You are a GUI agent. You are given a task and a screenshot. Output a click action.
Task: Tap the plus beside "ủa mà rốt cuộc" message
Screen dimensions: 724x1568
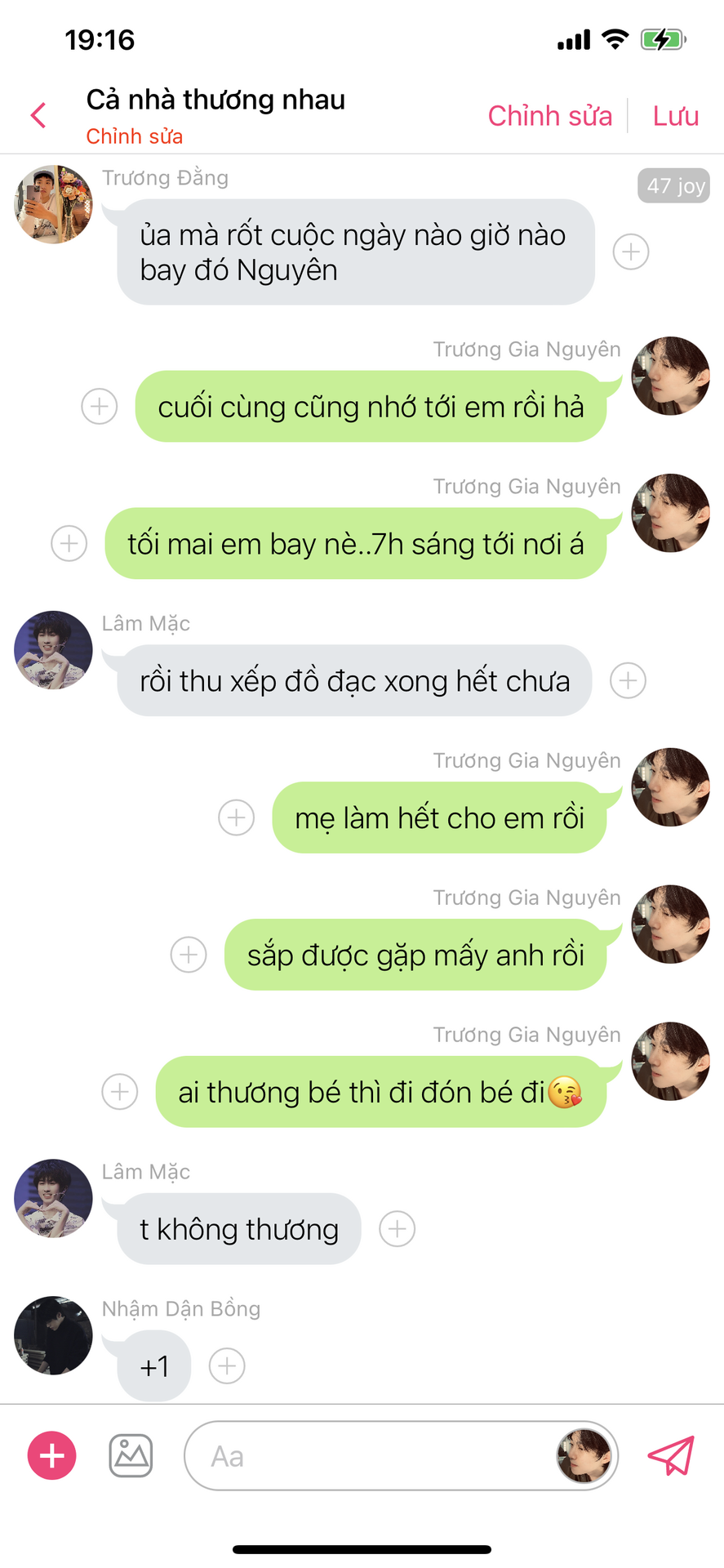point(631,252)
